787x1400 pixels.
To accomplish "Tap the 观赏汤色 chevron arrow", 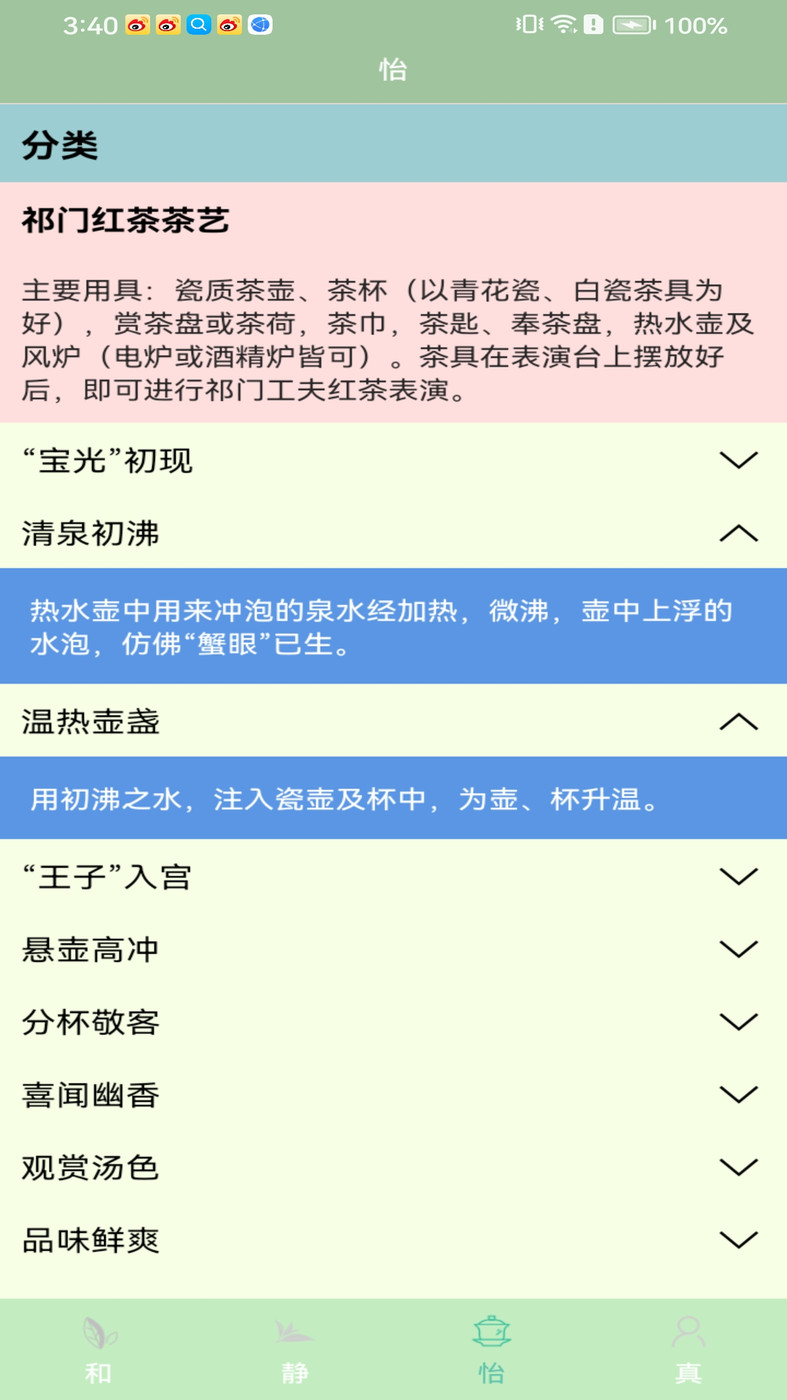I will coord(738,1165).
